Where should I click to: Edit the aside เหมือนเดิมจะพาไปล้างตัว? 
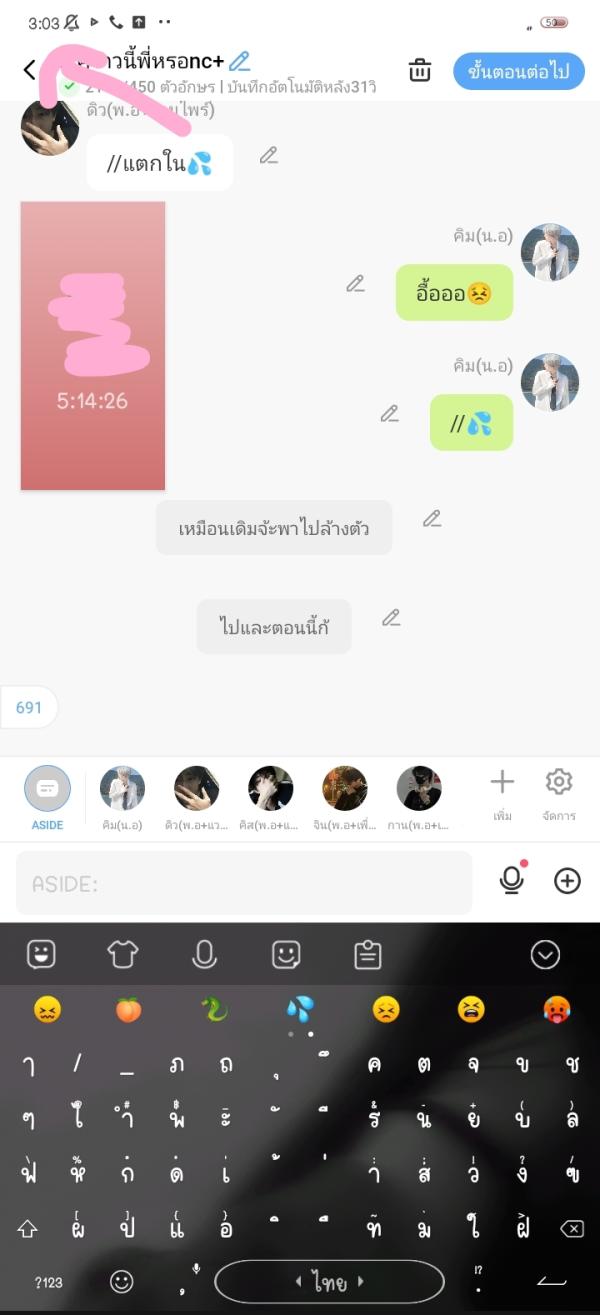431,518
